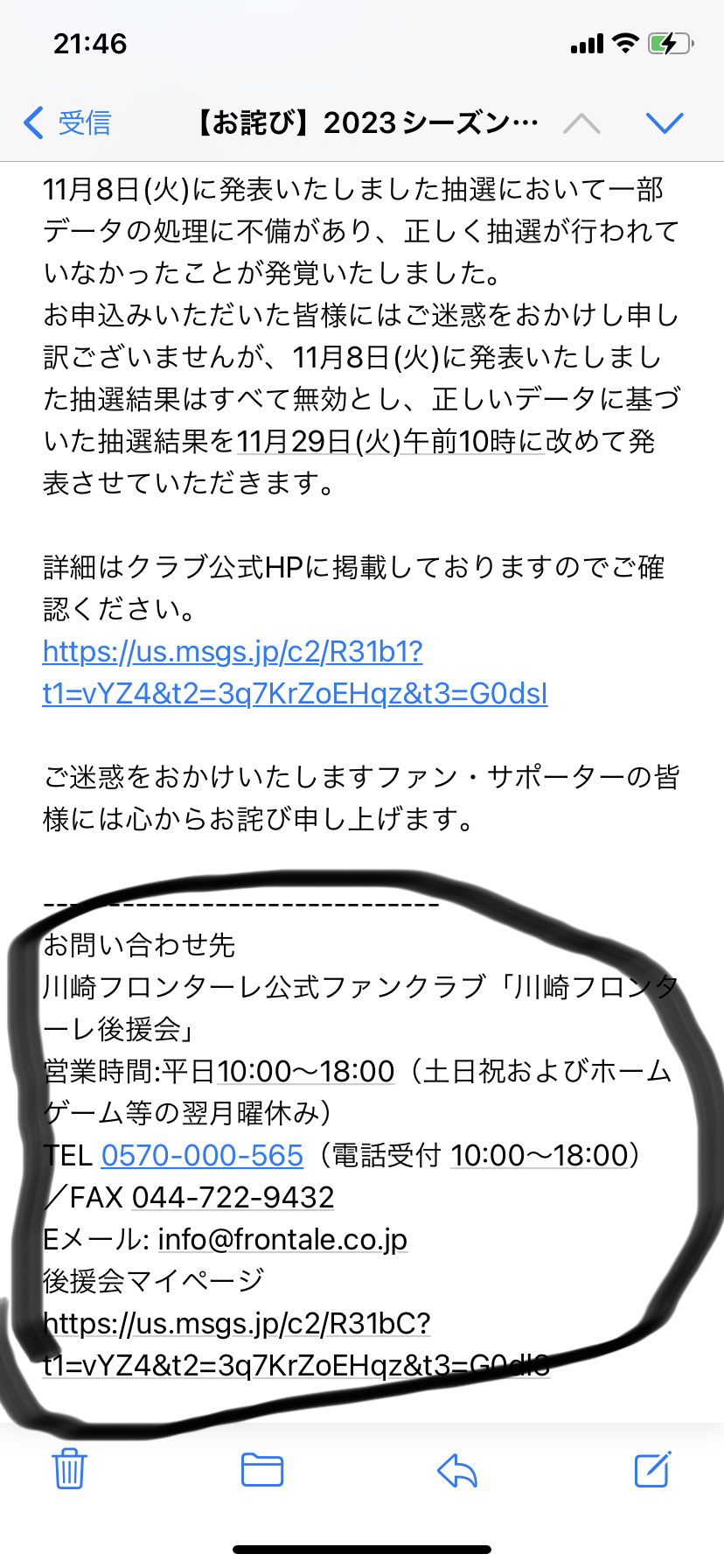Tap the FAX number 044-722-9432

coord(233,1197)
